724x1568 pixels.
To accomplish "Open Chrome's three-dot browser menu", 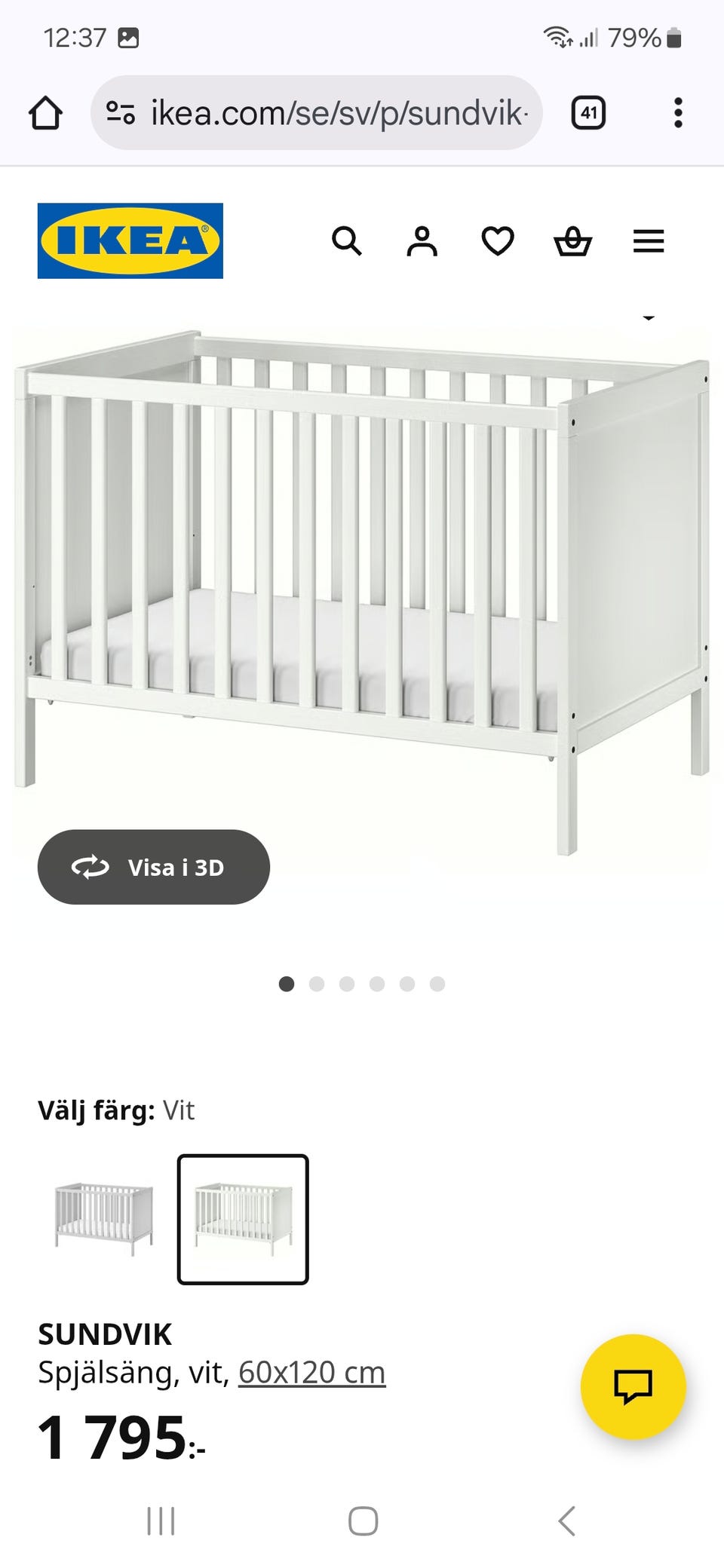I will click(676, 113).
